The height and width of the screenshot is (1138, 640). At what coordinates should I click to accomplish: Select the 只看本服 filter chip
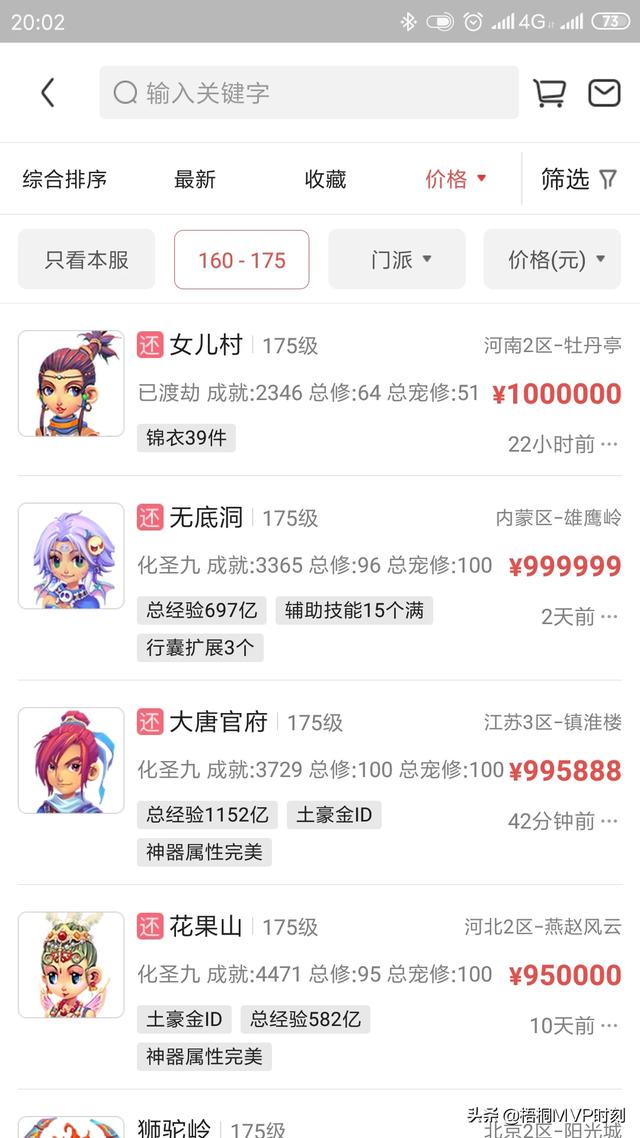tap(87, 260)
